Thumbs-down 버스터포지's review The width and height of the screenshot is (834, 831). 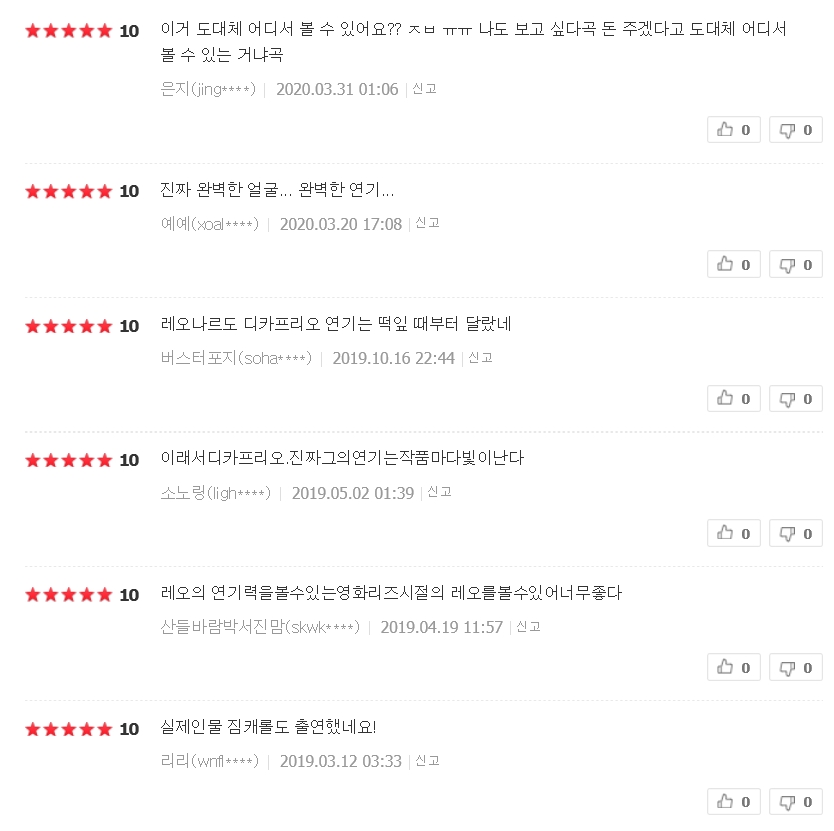[x=795, y=398]
